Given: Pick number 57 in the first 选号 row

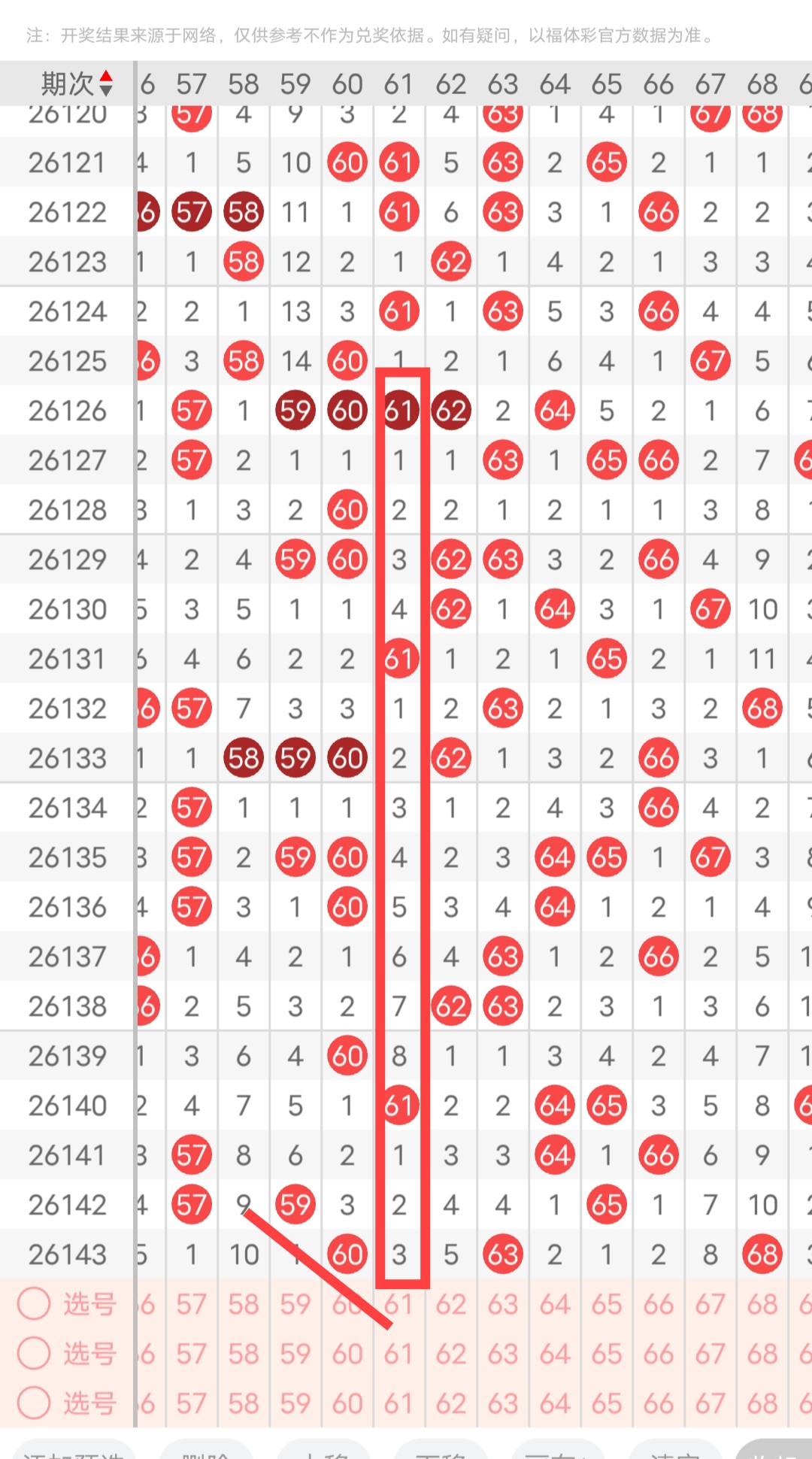Looking at the screenshot, I should coord(192,1304).
